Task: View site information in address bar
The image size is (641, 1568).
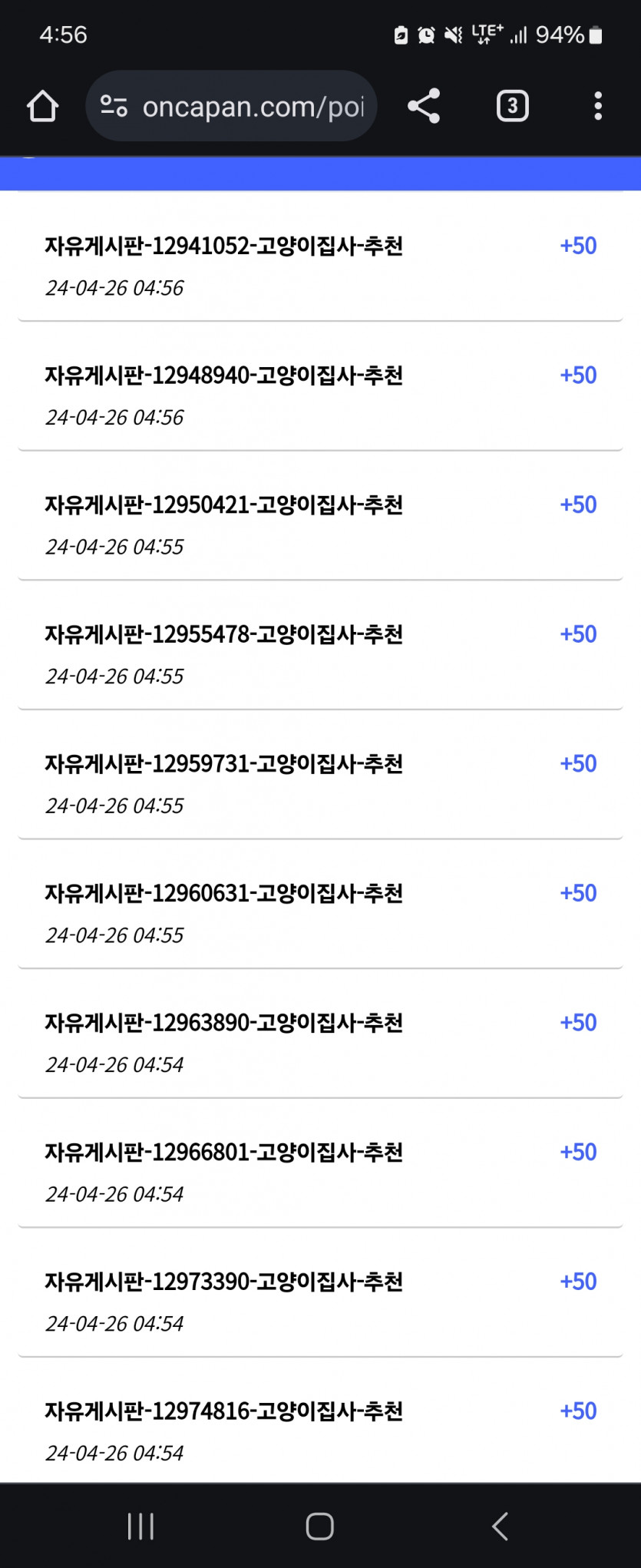Action: coord(114,106)
